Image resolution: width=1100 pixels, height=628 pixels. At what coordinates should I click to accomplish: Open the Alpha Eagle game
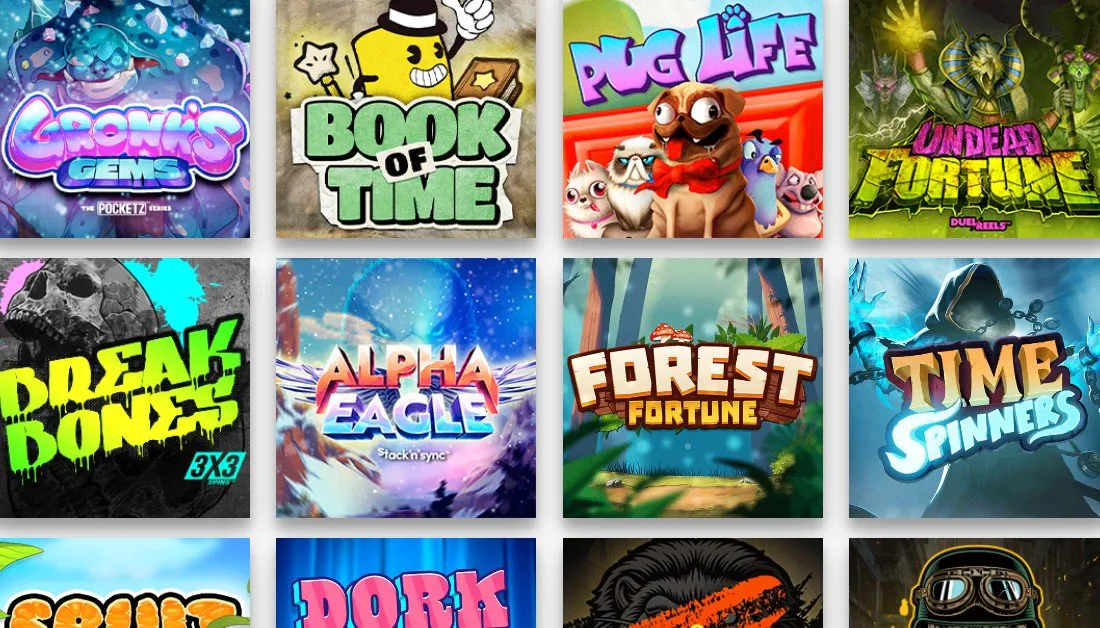(x=405, y=388)
